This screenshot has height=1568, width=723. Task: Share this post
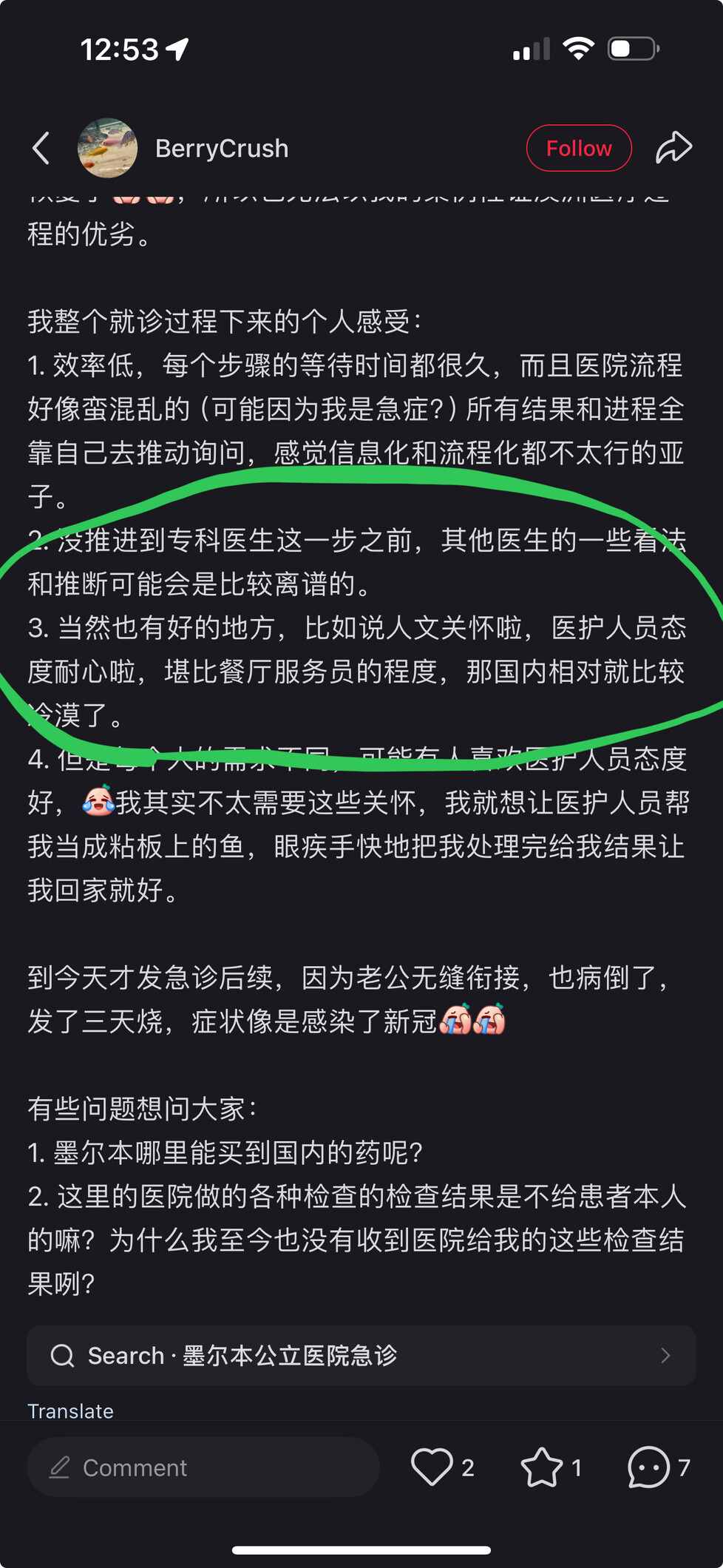point(673,148)
